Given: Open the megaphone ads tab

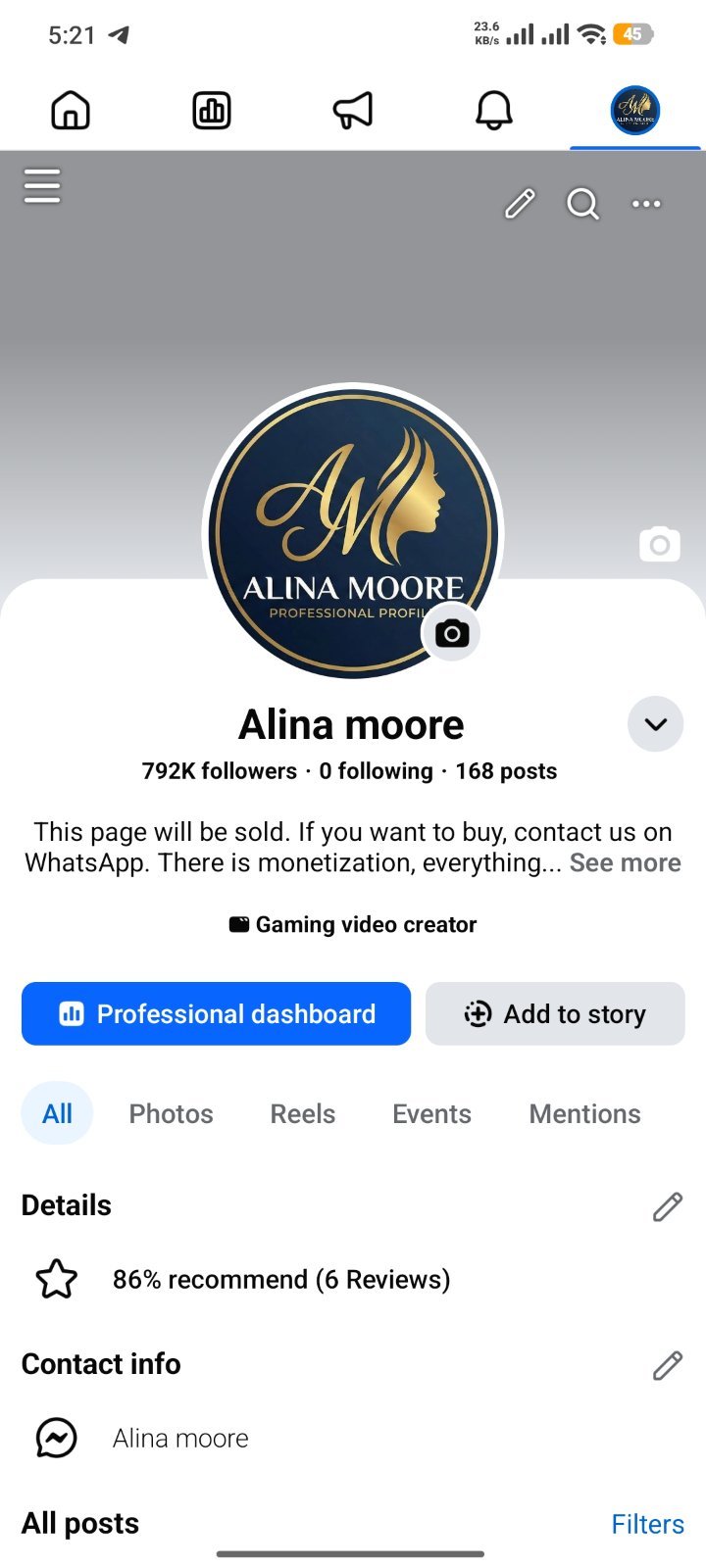Looking at the screenshot, I should coord(353,110).
